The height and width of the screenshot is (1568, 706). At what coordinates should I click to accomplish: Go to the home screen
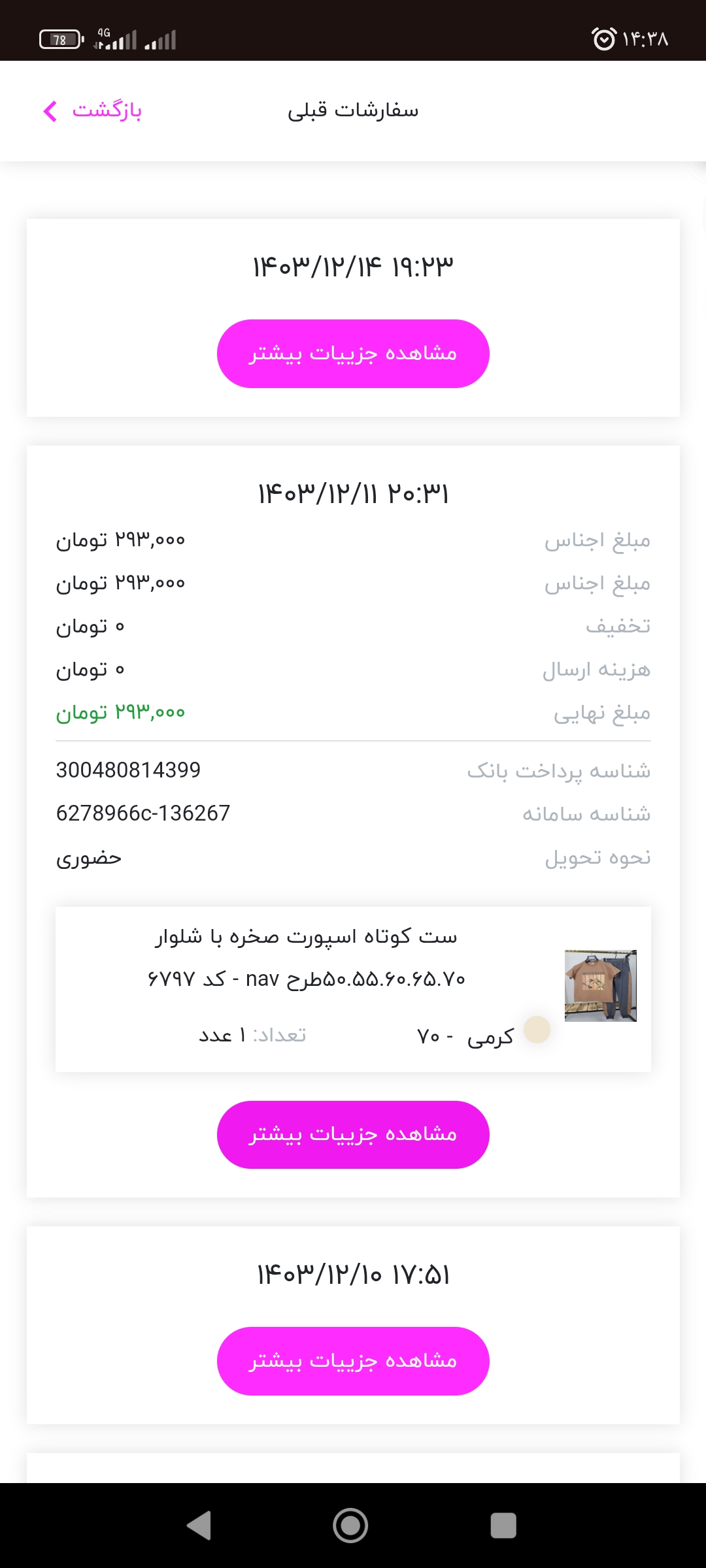(350, 1526)
